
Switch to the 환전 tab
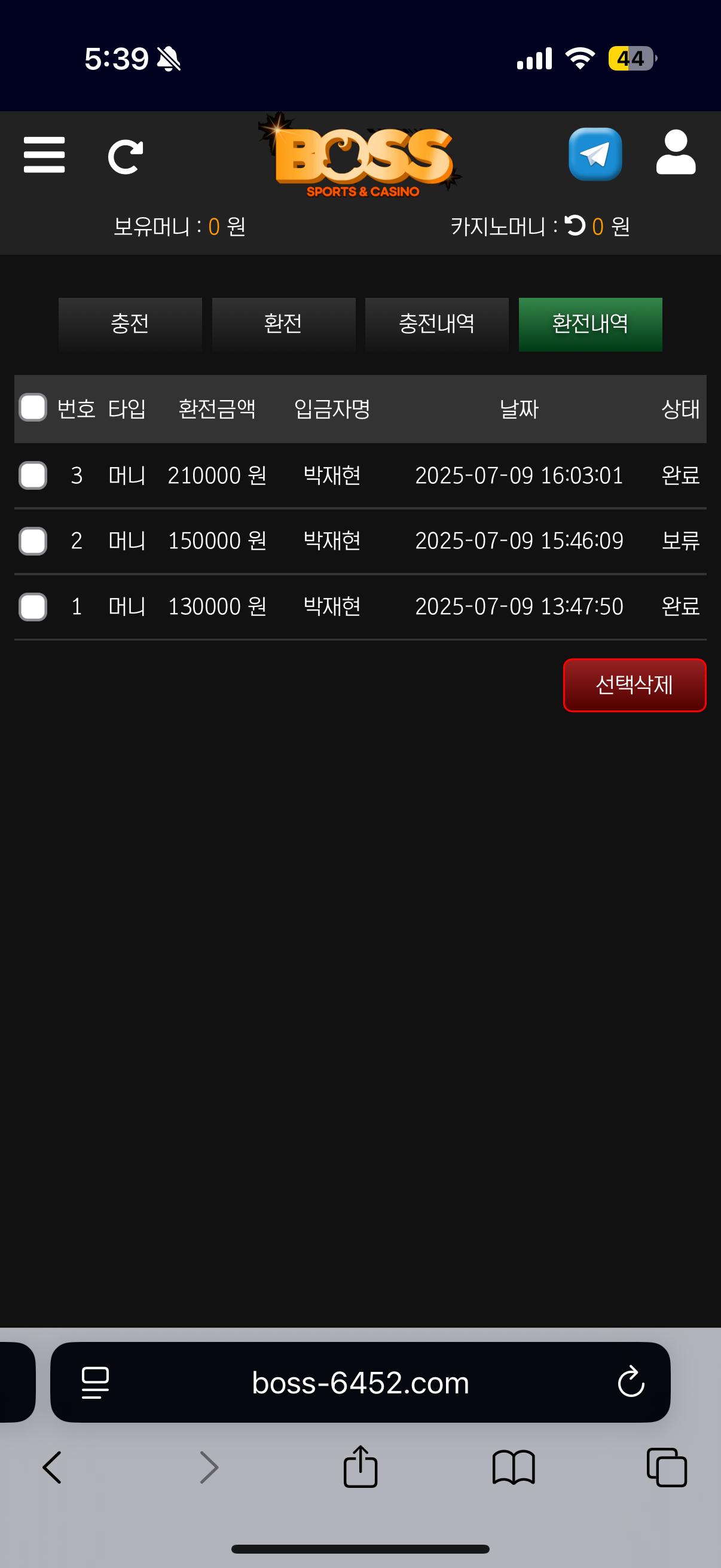(283, 324)
